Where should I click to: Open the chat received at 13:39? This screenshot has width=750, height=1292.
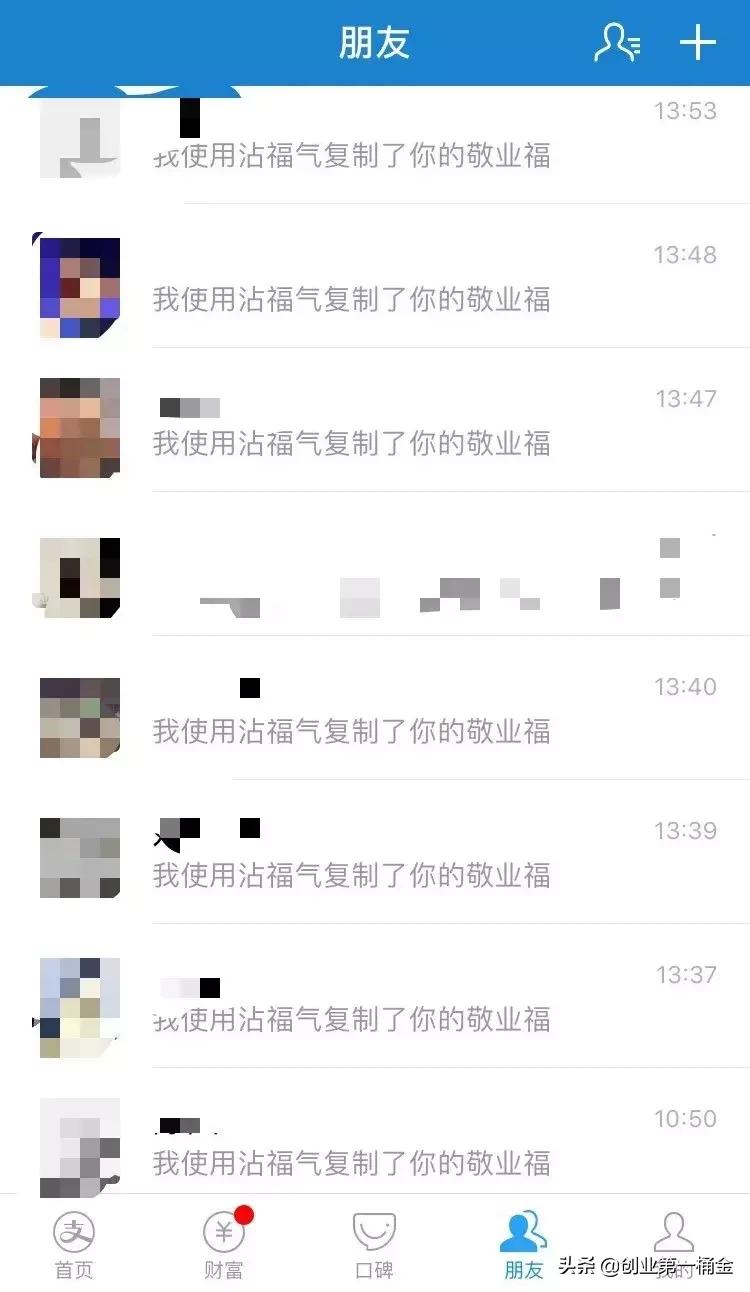point(400,855)
